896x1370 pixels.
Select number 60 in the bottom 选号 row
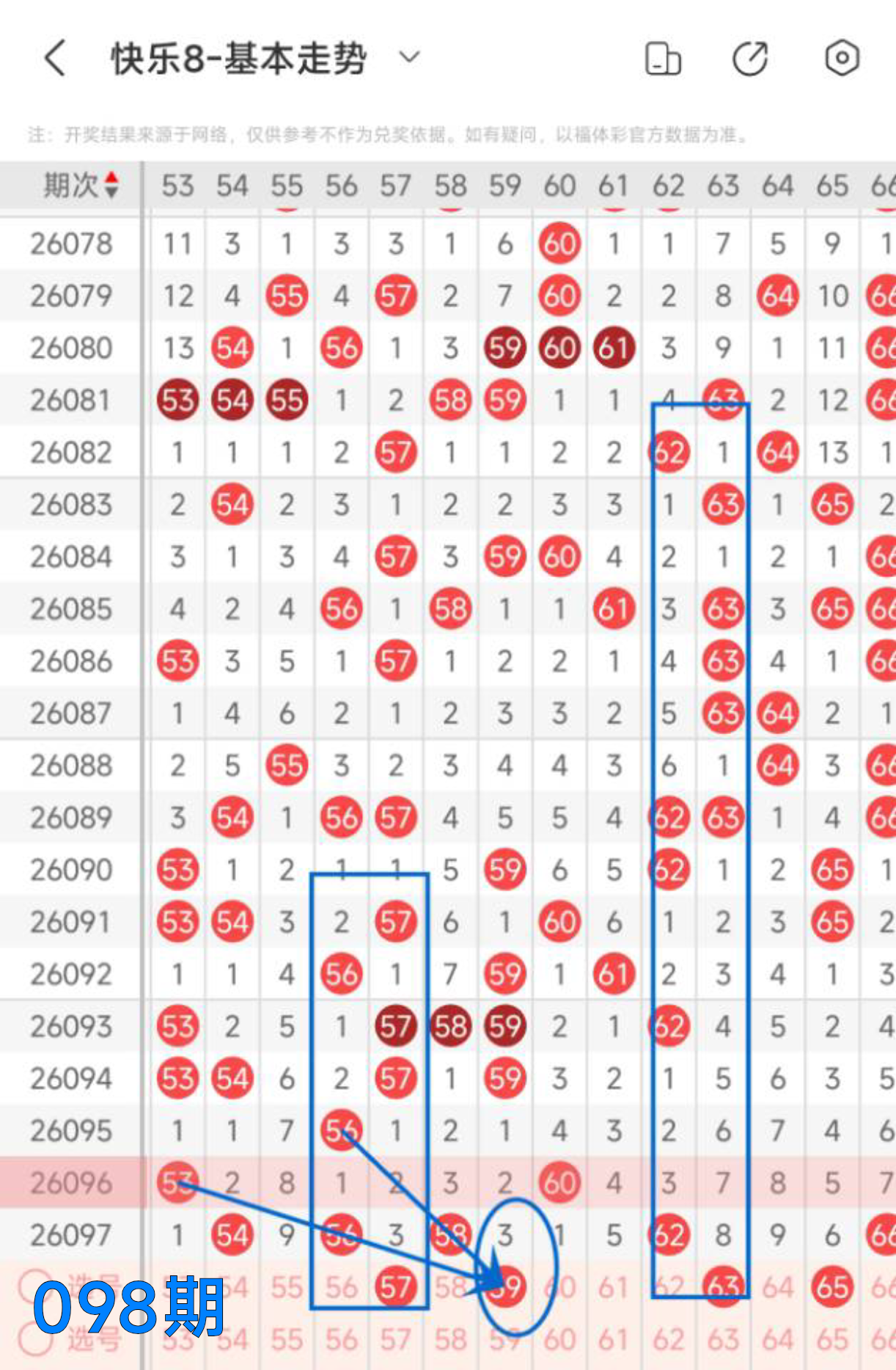pos(559,1341)
